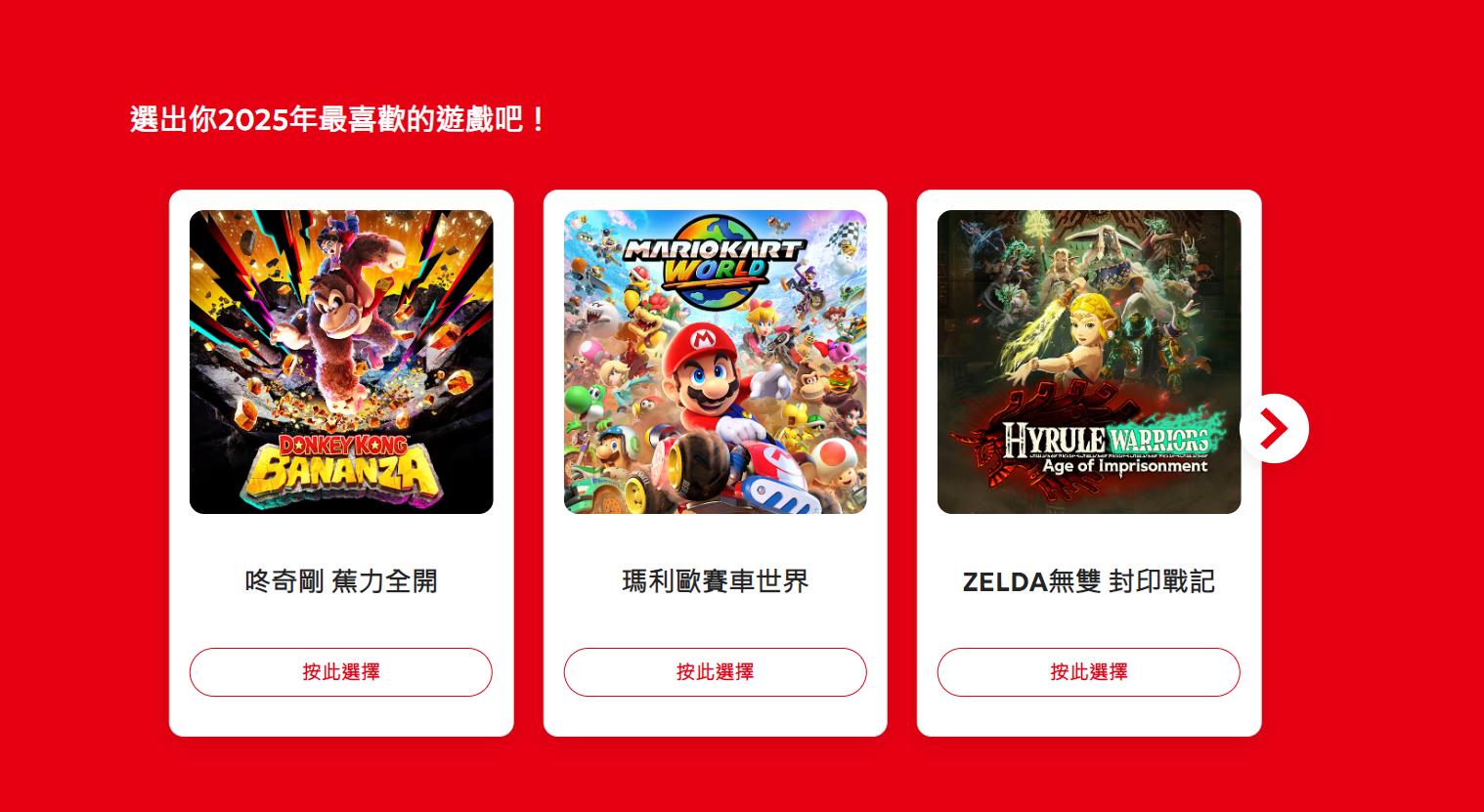Pick ZELDA無雙 封印戰記 using 按此選擇 button
1484x812 pixels.
1088,672
